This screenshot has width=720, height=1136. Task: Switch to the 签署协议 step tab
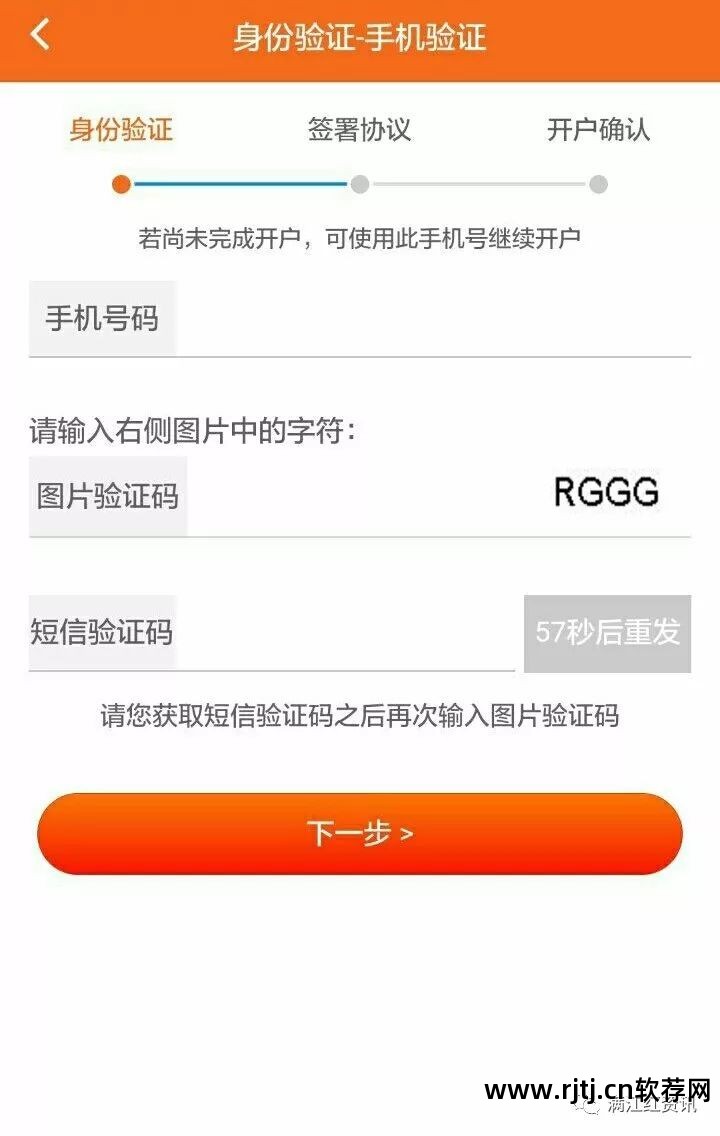pyautogui.click(x=360, y=129)
